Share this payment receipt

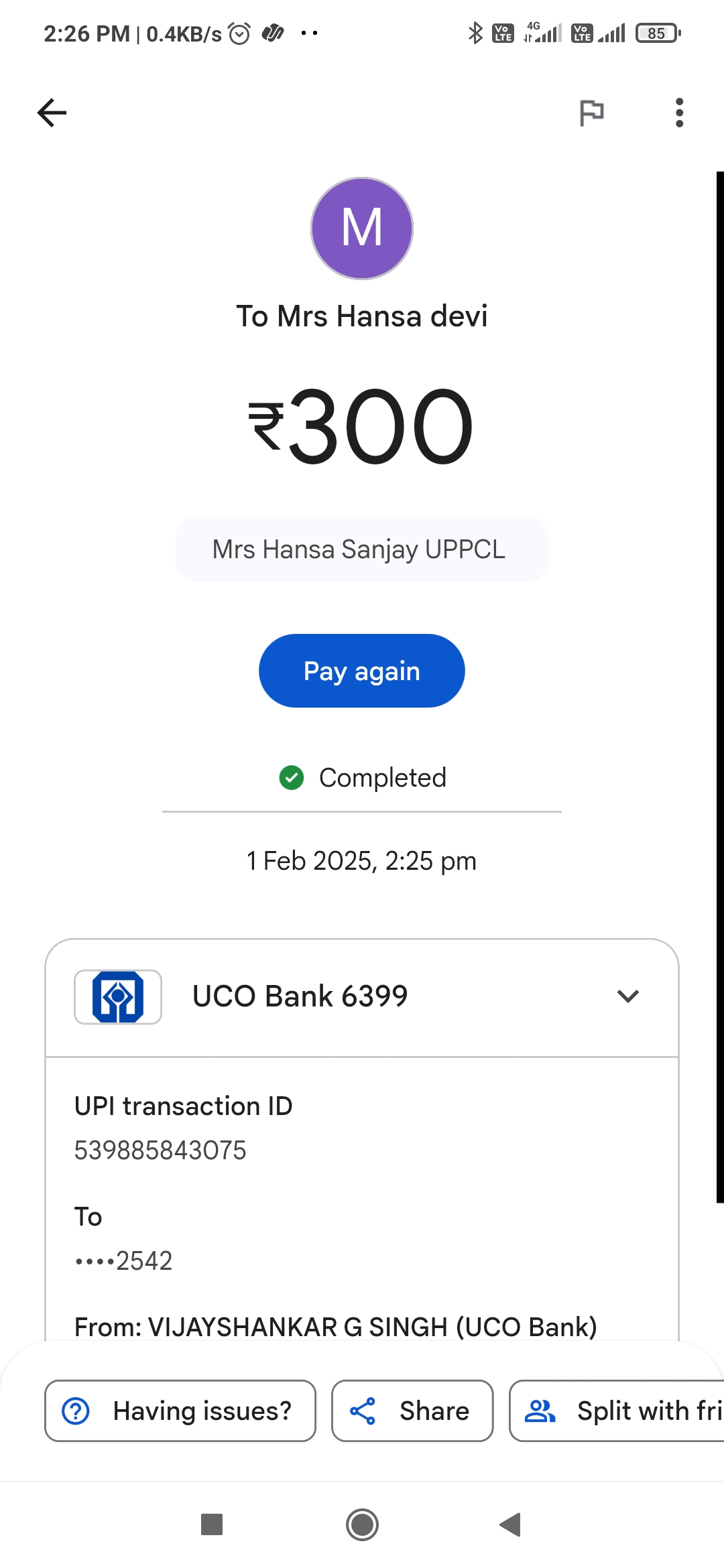412,1411
